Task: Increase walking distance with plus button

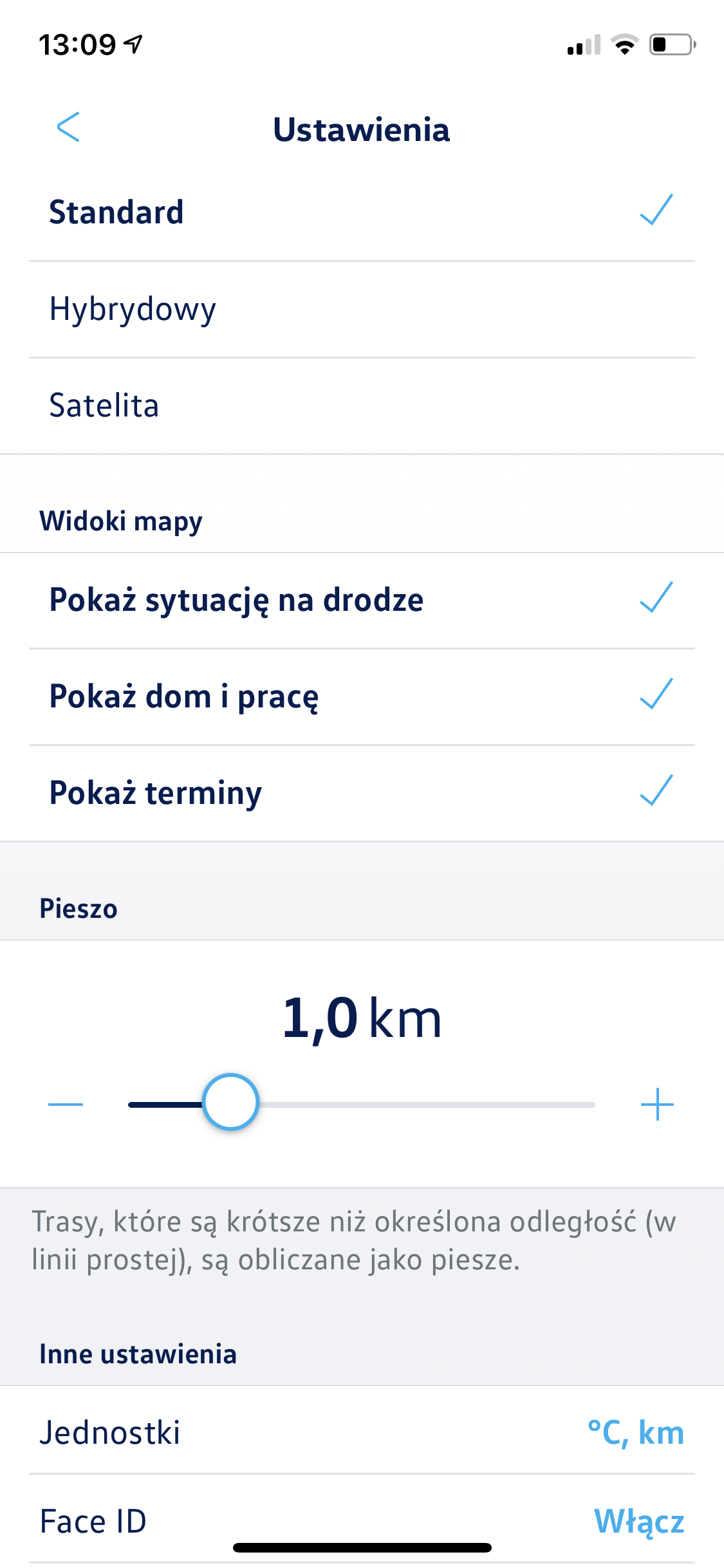Action: (657, 1105)
